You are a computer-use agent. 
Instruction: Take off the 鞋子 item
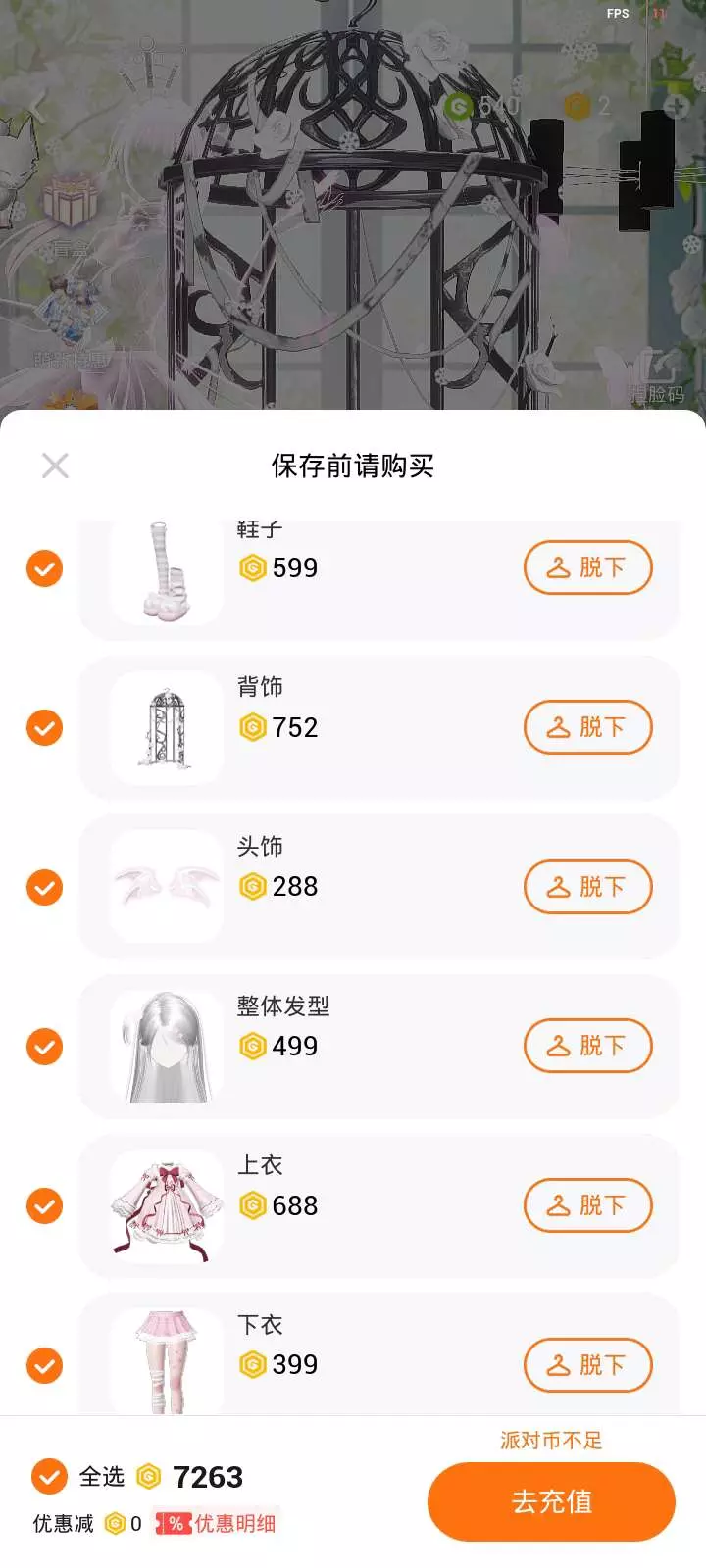pyautogui.click(x=587, y=567)
